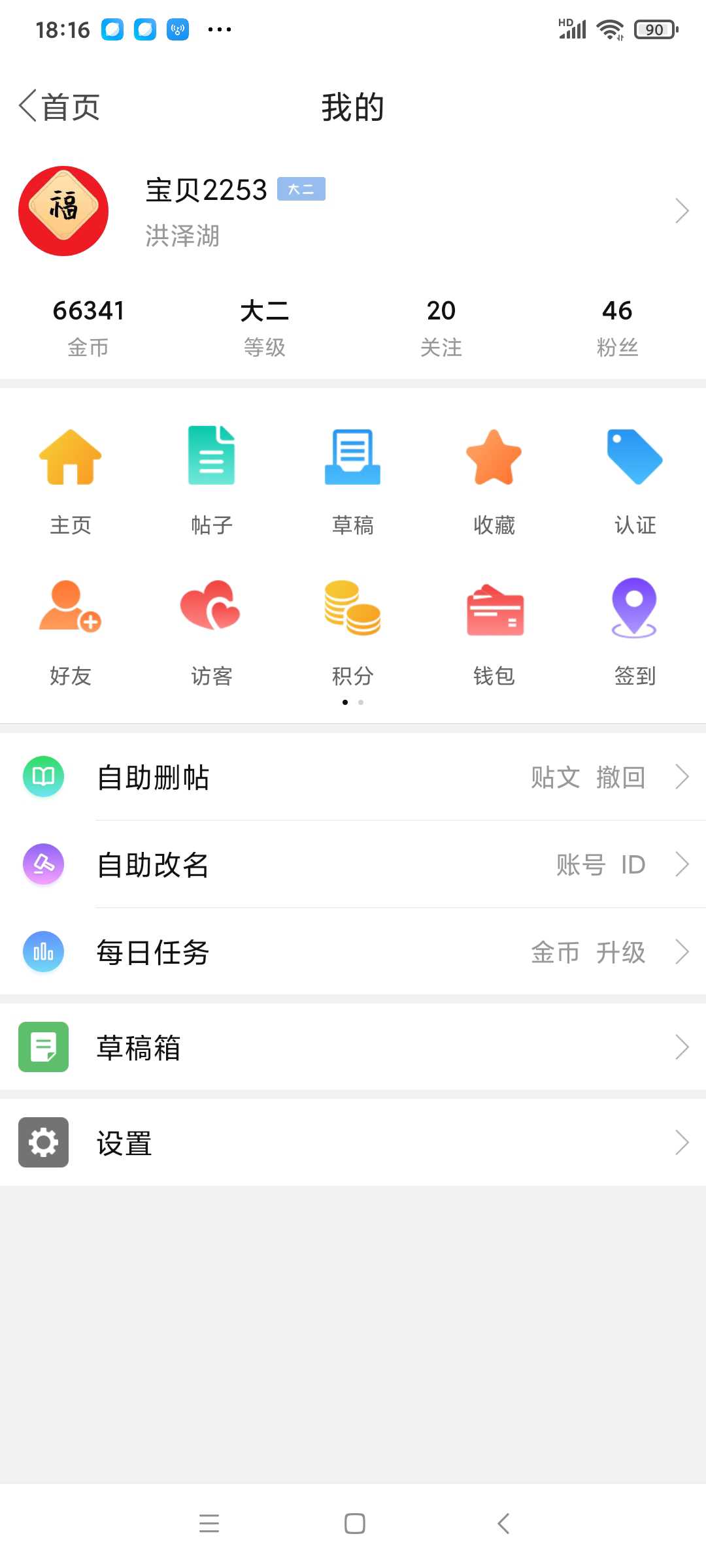Open the 粉丝 followers list

pyautogui.click(x=617, y=328)
